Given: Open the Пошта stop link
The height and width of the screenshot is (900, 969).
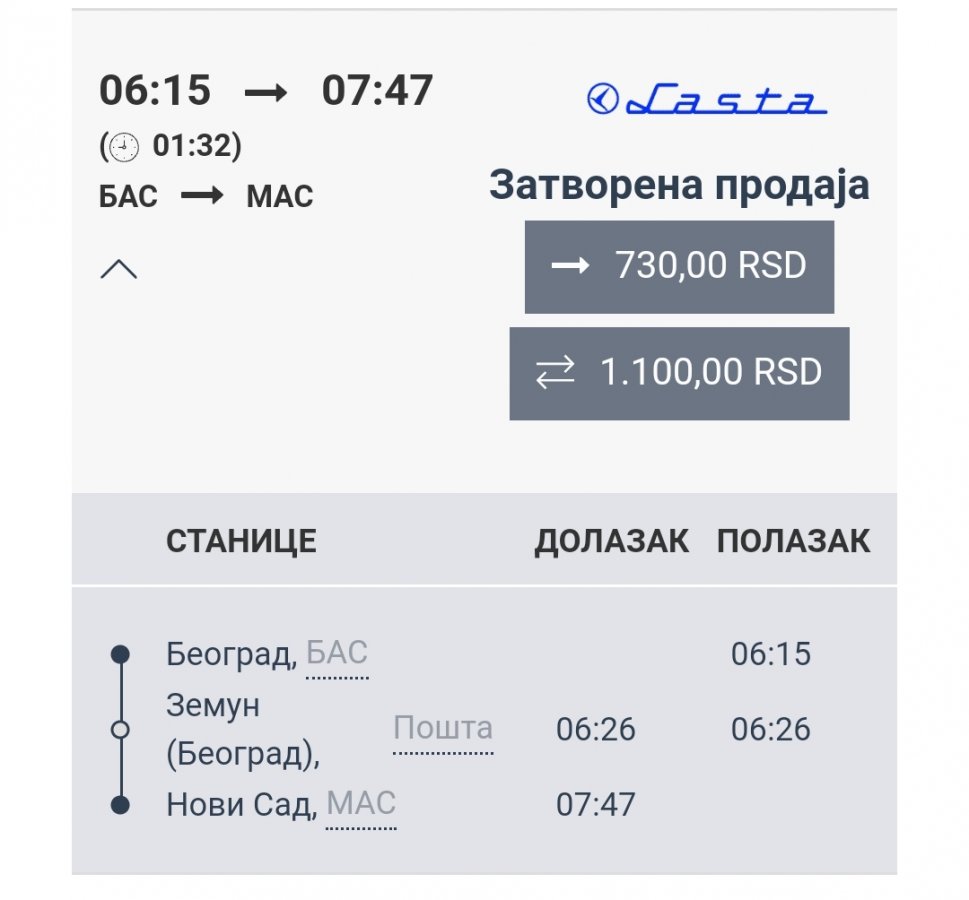Looking at the screenshot, I should point(442,729).
